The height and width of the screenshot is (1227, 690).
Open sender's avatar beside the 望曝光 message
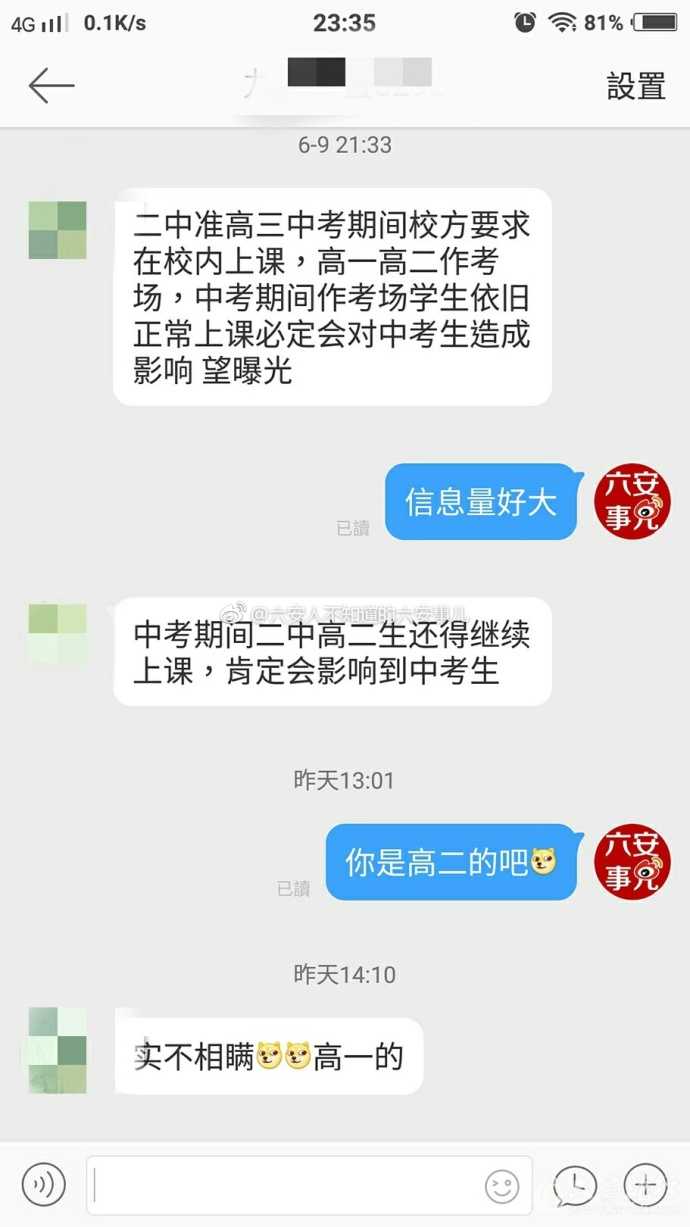coord(57,230)
